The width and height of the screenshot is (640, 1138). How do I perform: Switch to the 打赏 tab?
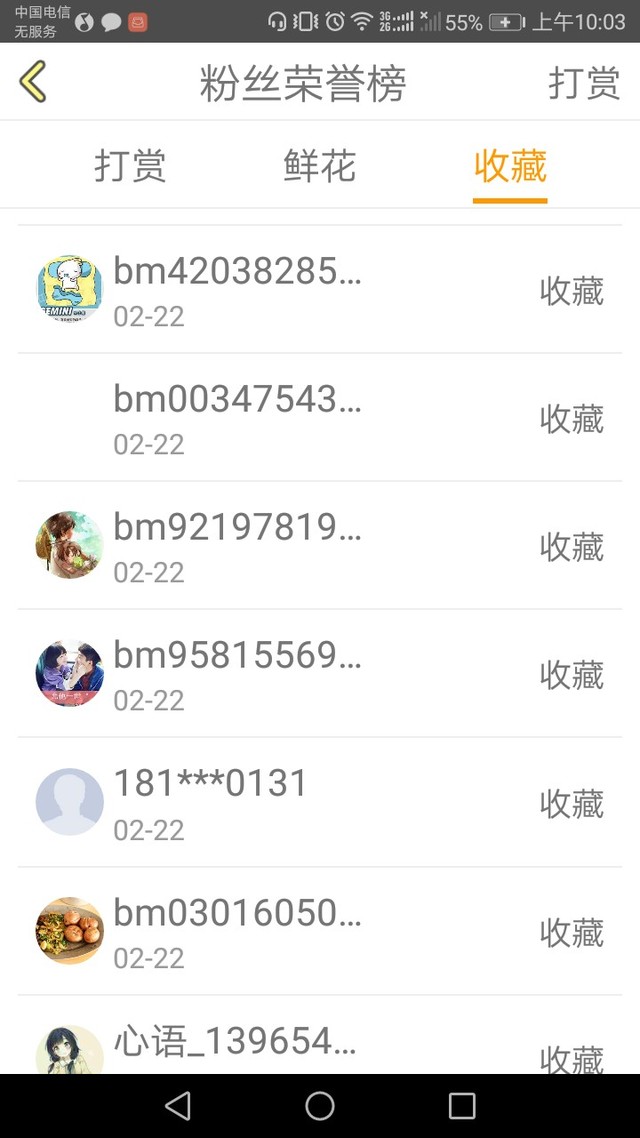pyautogui.click(x=130, y=165)
